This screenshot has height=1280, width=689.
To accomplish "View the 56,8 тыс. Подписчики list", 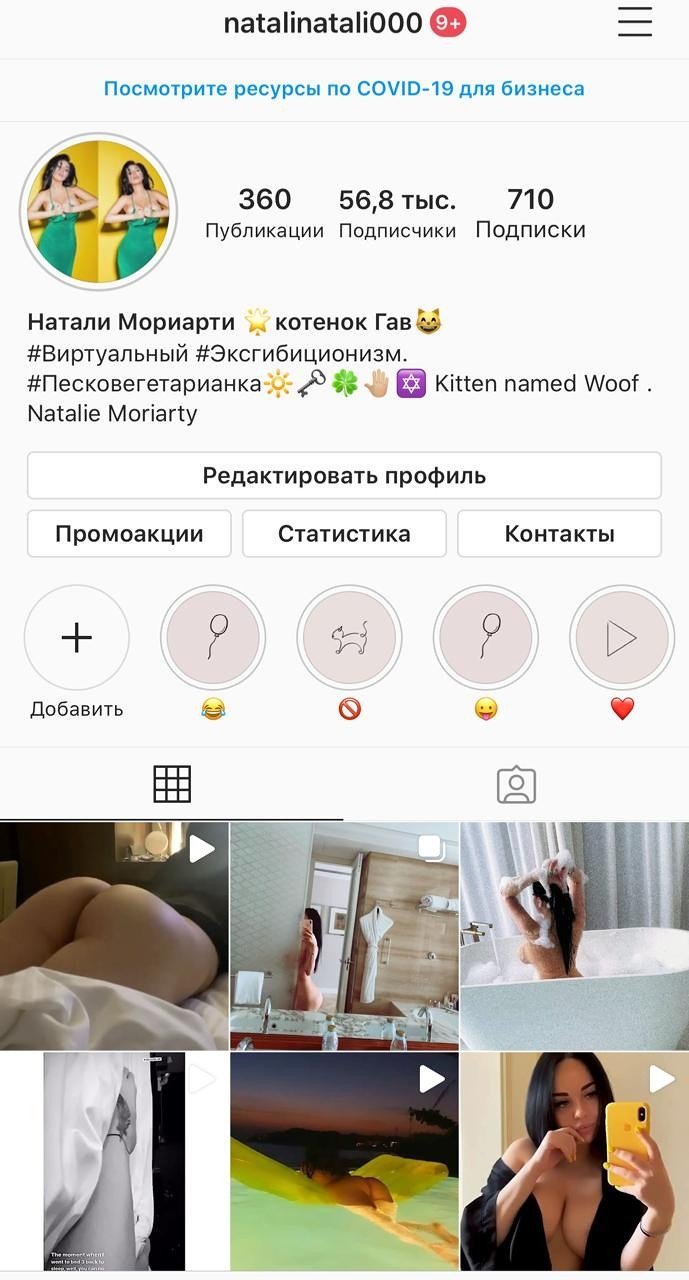I will pos(397,213).
